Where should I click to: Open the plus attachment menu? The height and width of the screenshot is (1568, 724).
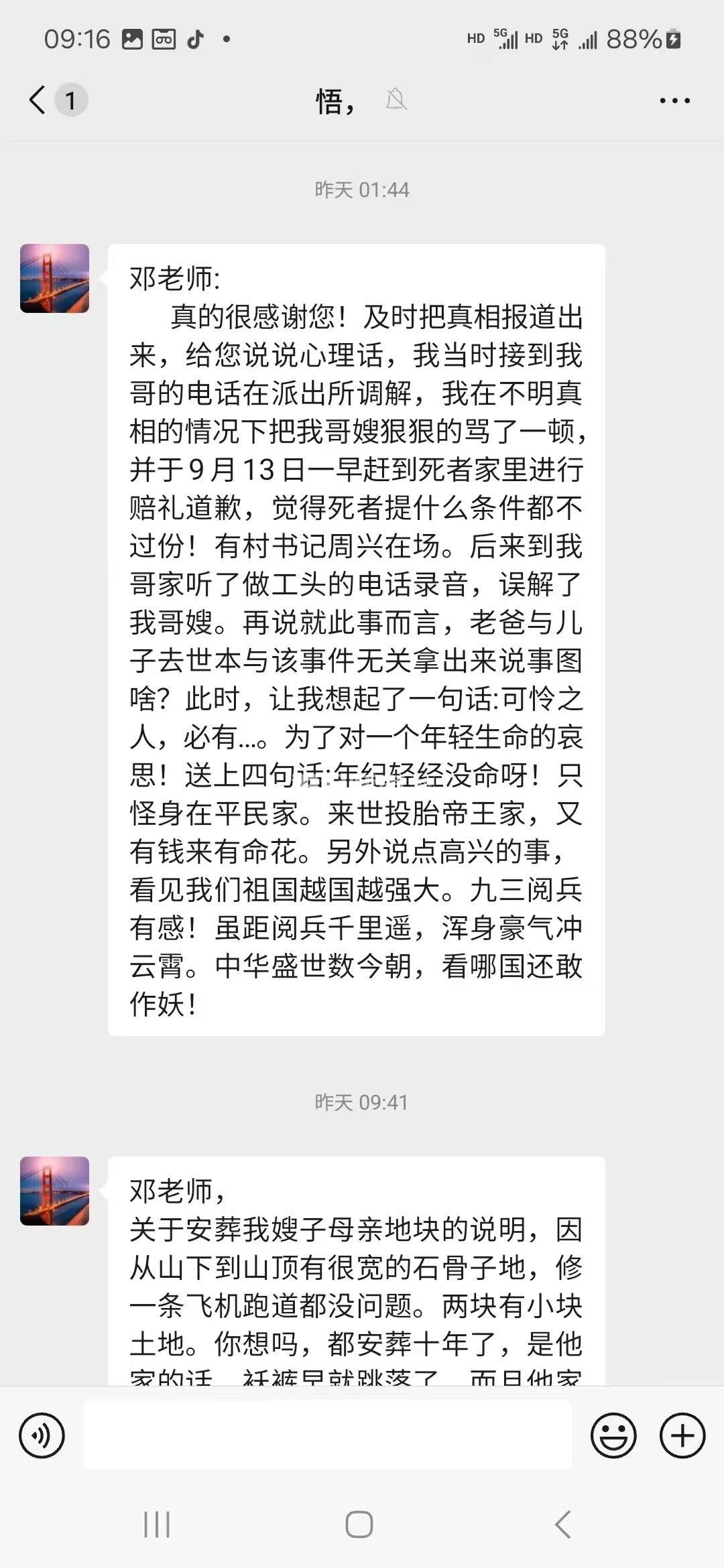[x=682, y=1435]
